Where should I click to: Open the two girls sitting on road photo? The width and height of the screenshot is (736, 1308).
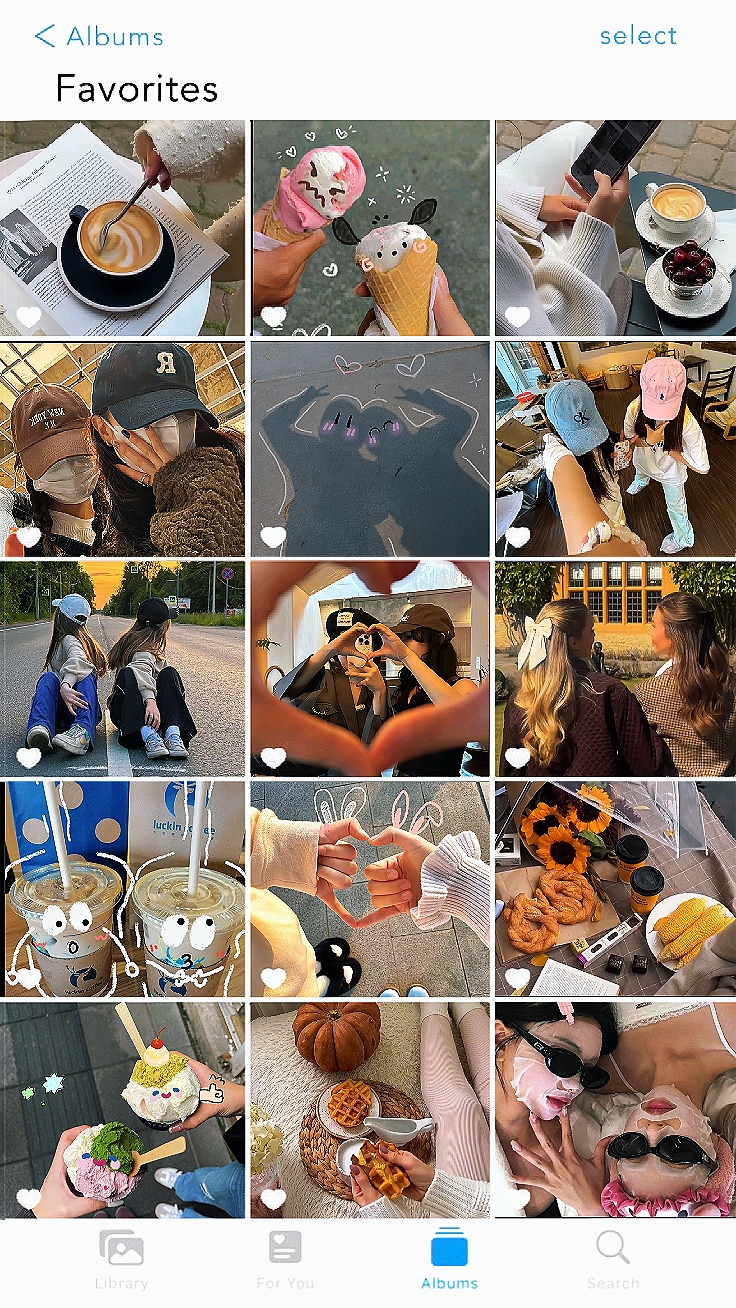[x=122, y=668]
